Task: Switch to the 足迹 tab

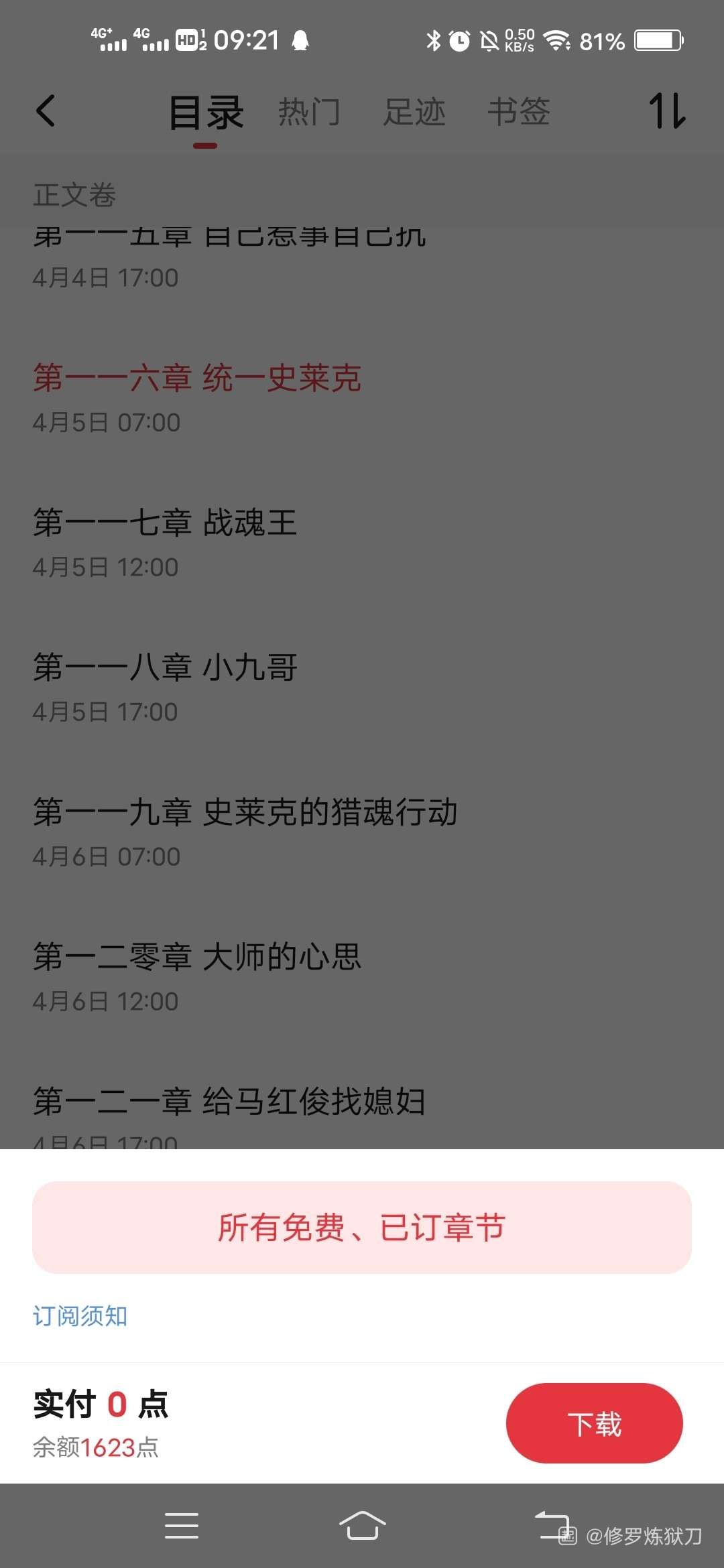Action: pyautogui.click(x=414, y=111)
